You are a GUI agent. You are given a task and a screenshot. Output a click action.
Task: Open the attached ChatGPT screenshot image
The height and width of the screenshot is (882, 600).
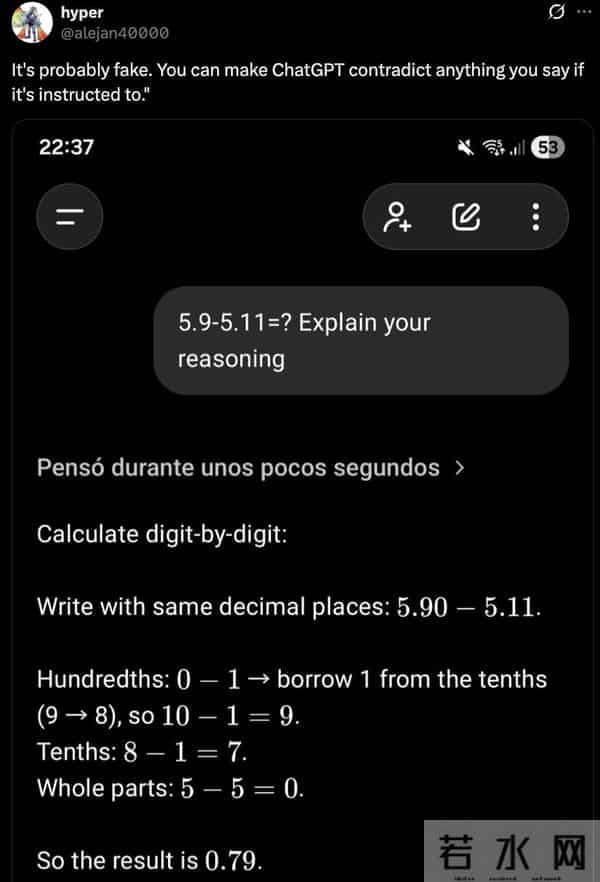coord(302,500)
